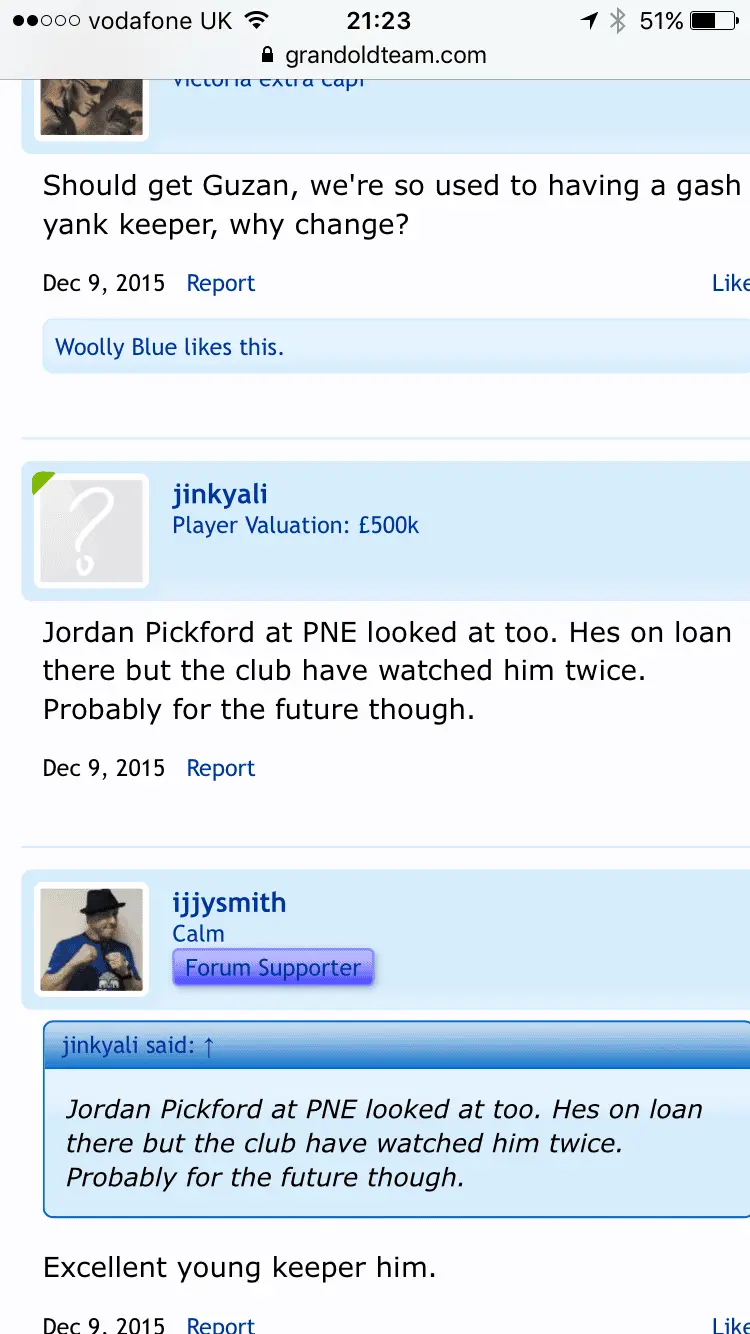
Task: Like ijjysmith's excellent young keeper post
Action: tap(730, 1324)
